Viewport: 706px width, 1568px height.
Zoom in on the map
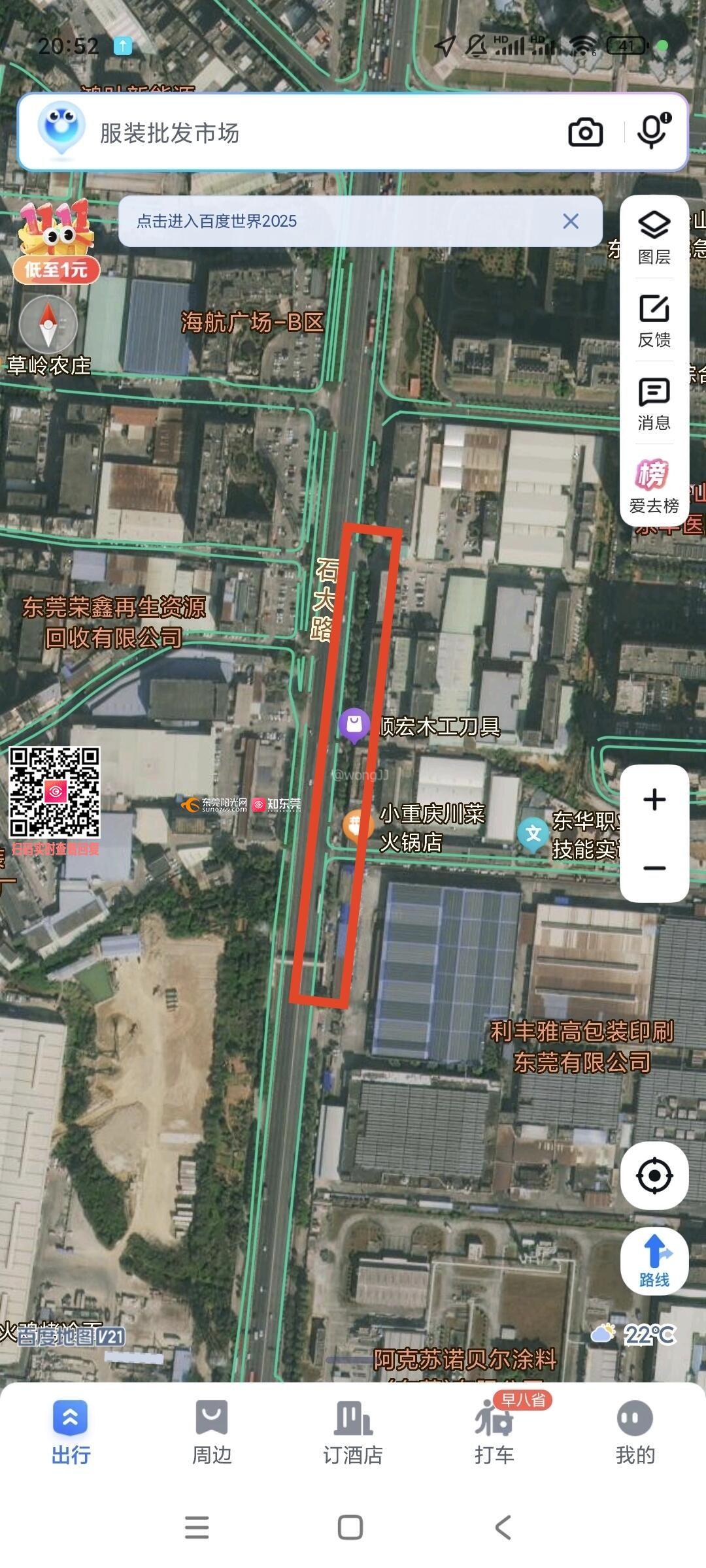coord(654,800)
